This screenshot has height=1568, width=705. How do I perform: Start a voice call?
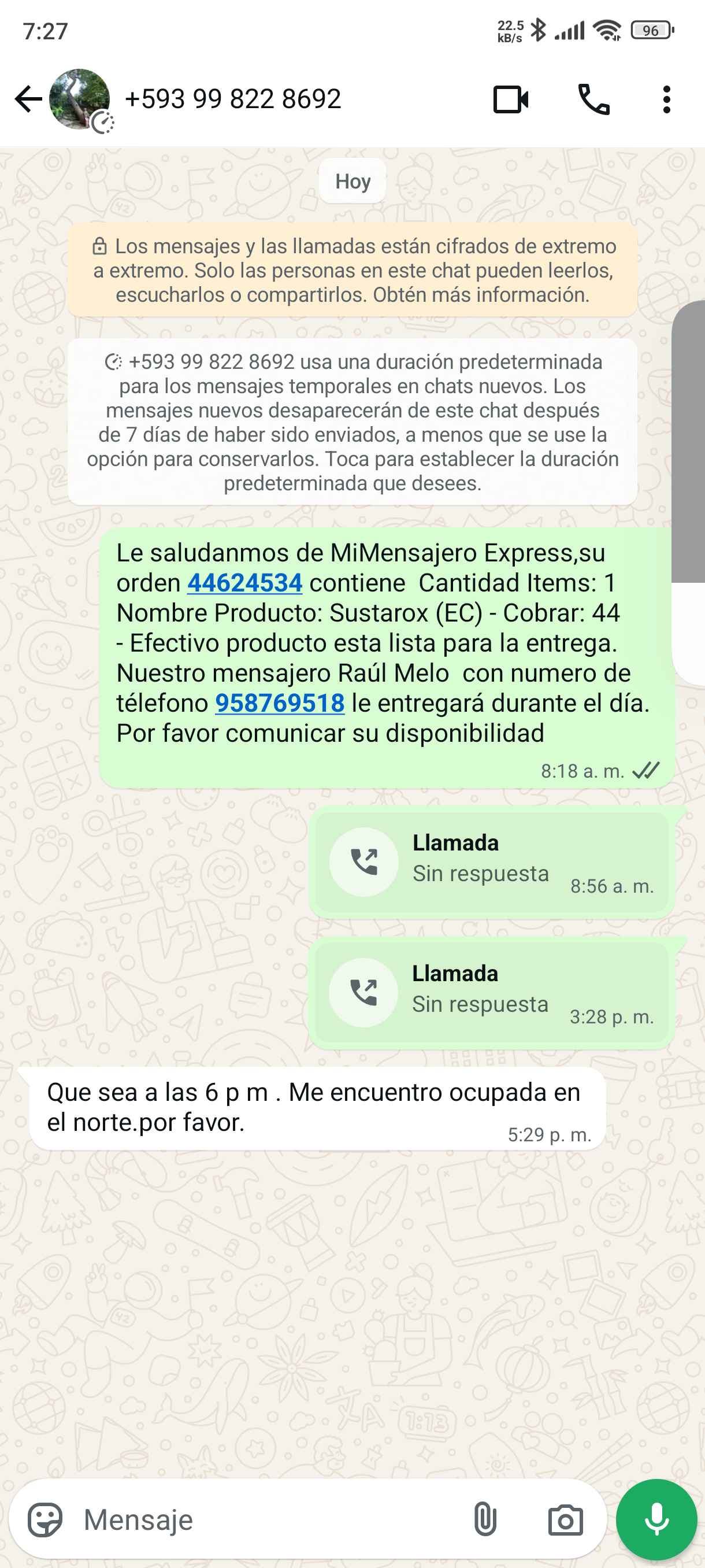pyautogui.click(x=593, y=99)
